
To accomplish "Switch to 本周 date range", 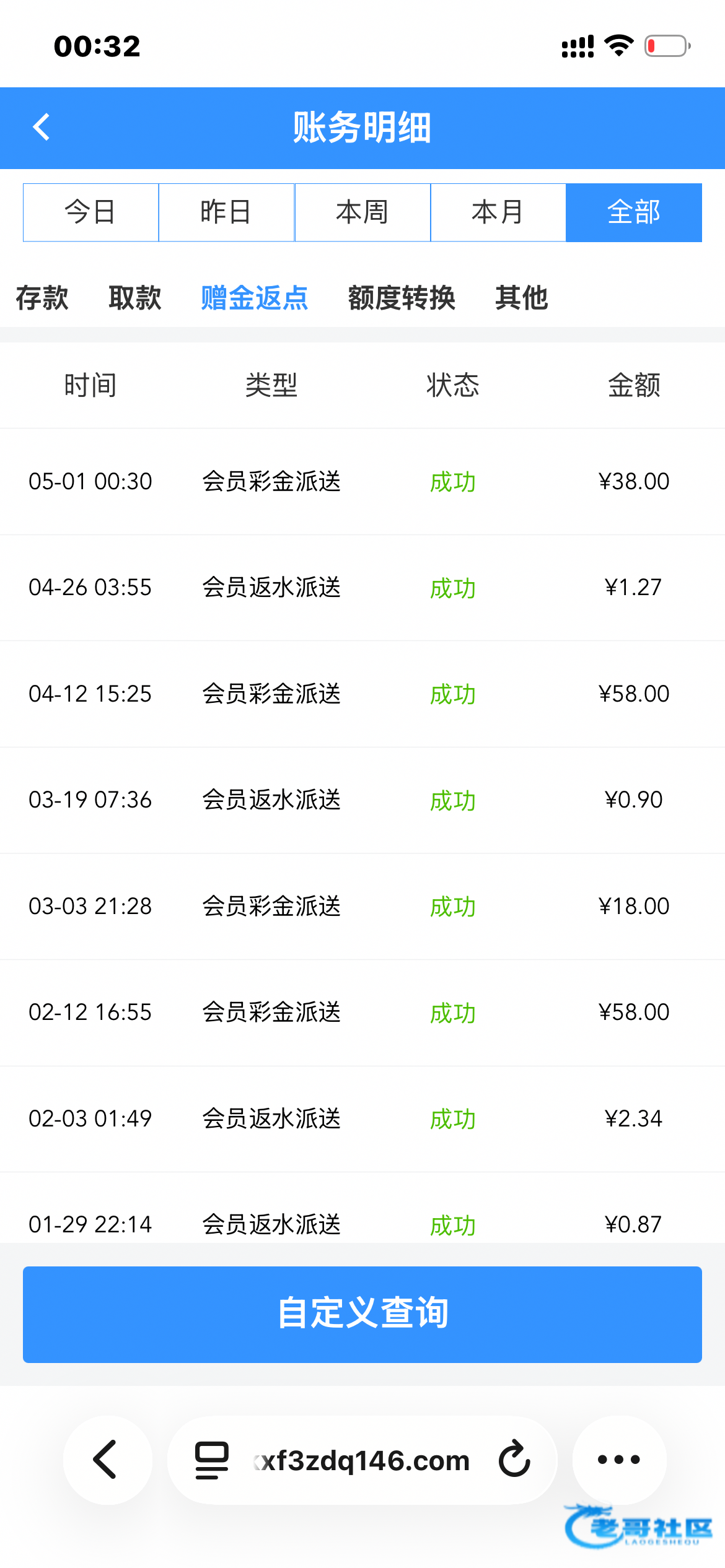I will [362, 212].
